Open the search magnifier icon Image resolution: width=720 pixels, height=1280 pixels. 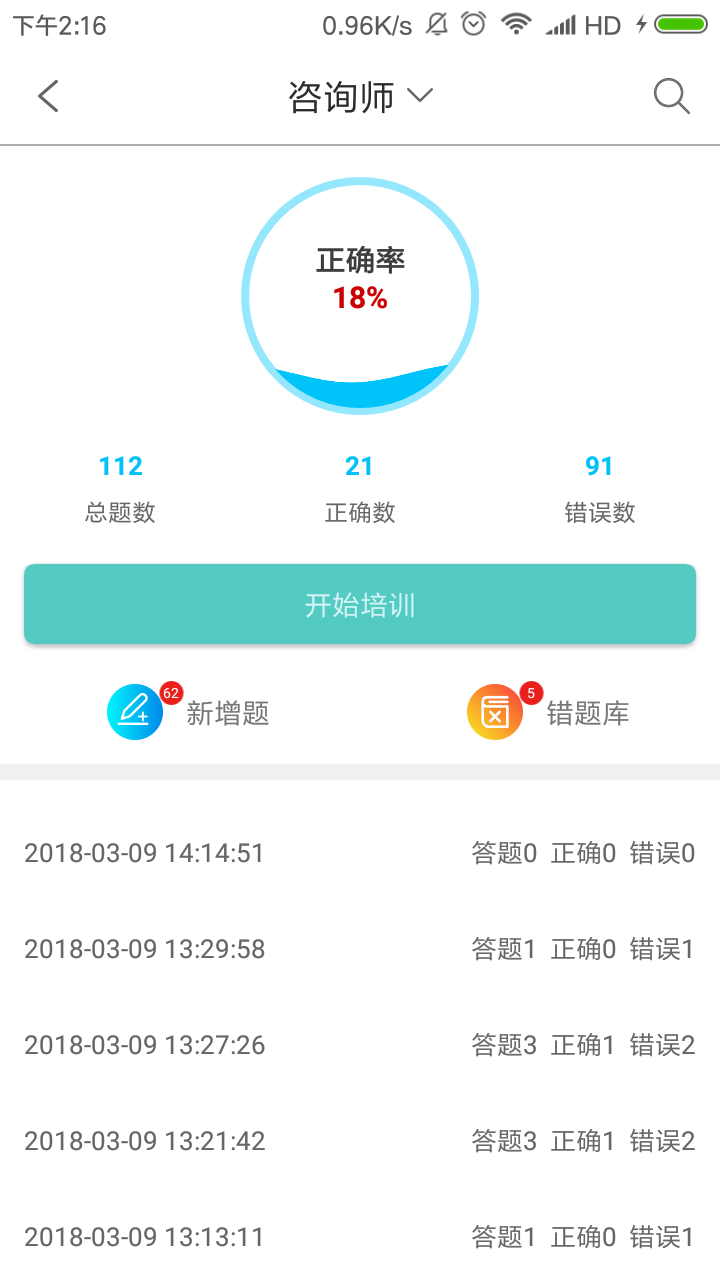(x=671, y=96)
